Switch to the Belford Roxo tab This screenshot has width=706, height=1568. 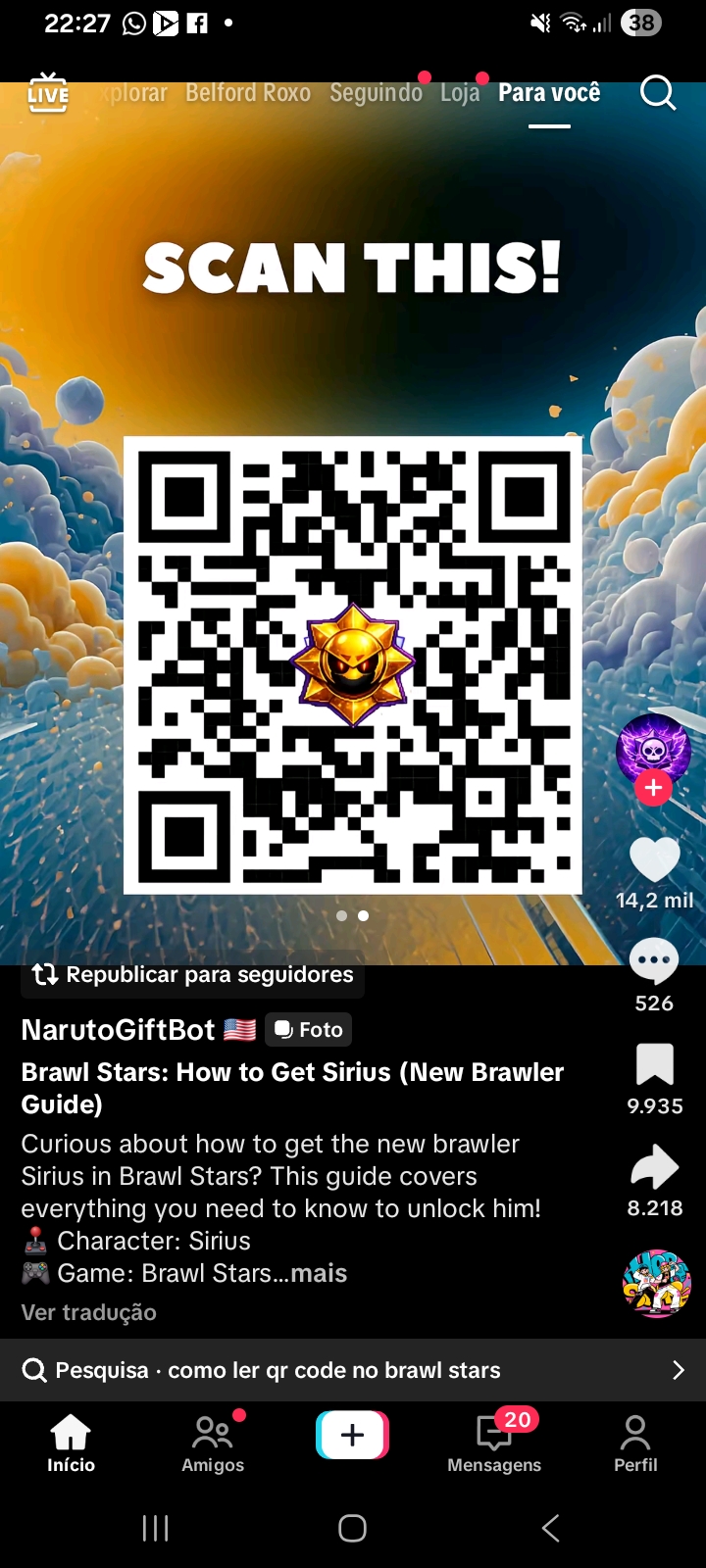point(248,93)
